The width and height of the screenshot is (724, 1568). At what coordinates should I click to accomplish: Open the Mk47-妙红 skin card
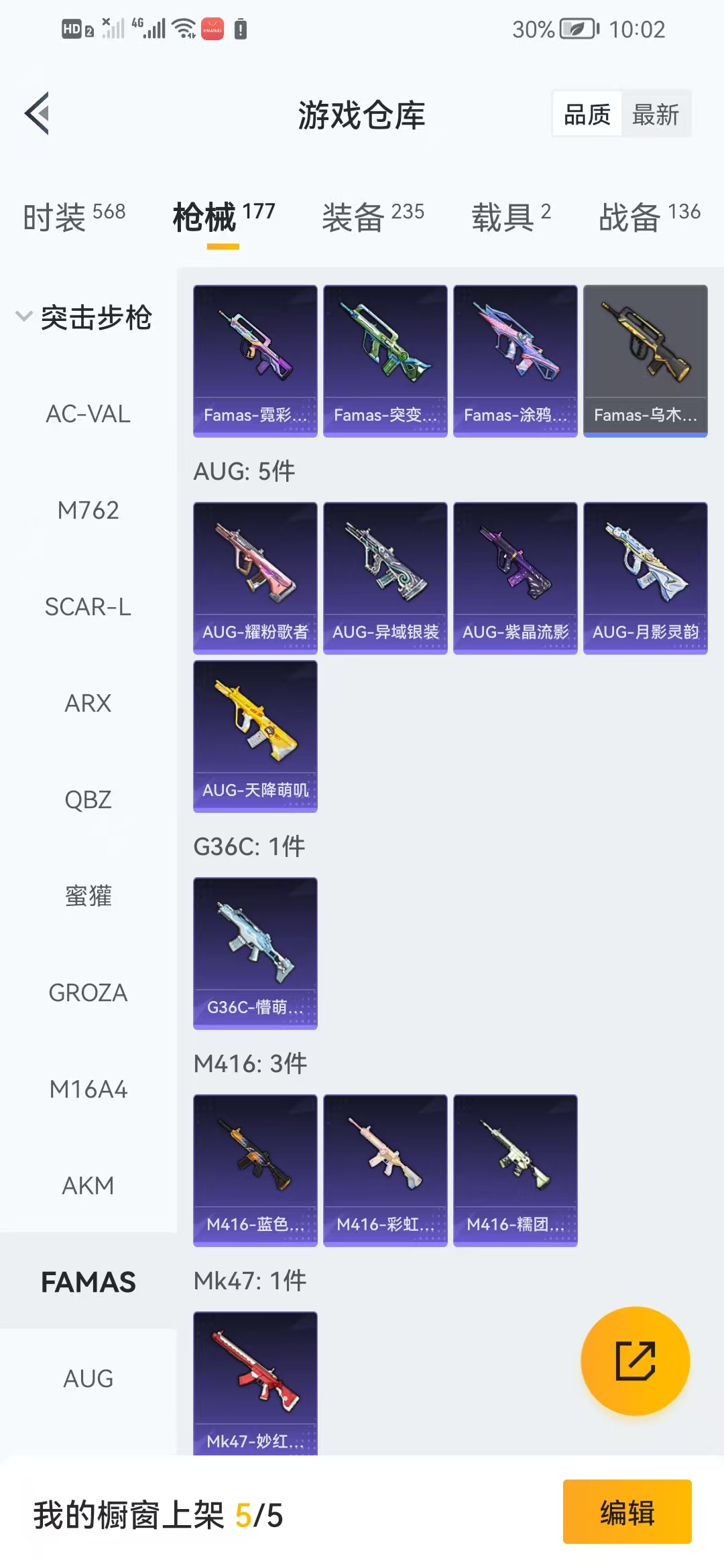[255, 1383]
